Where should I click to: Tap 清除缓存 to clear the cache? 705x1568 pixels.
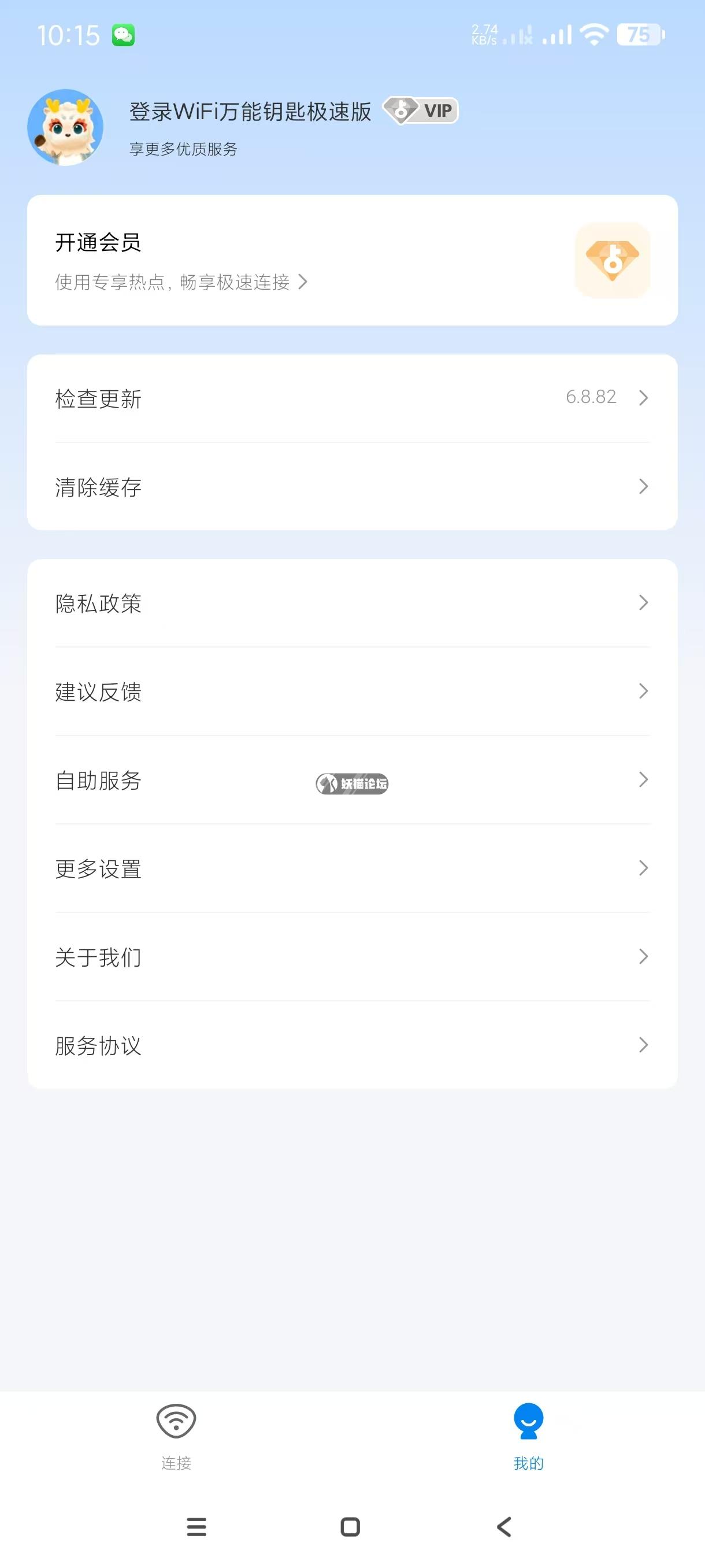(x=351, y=486)
